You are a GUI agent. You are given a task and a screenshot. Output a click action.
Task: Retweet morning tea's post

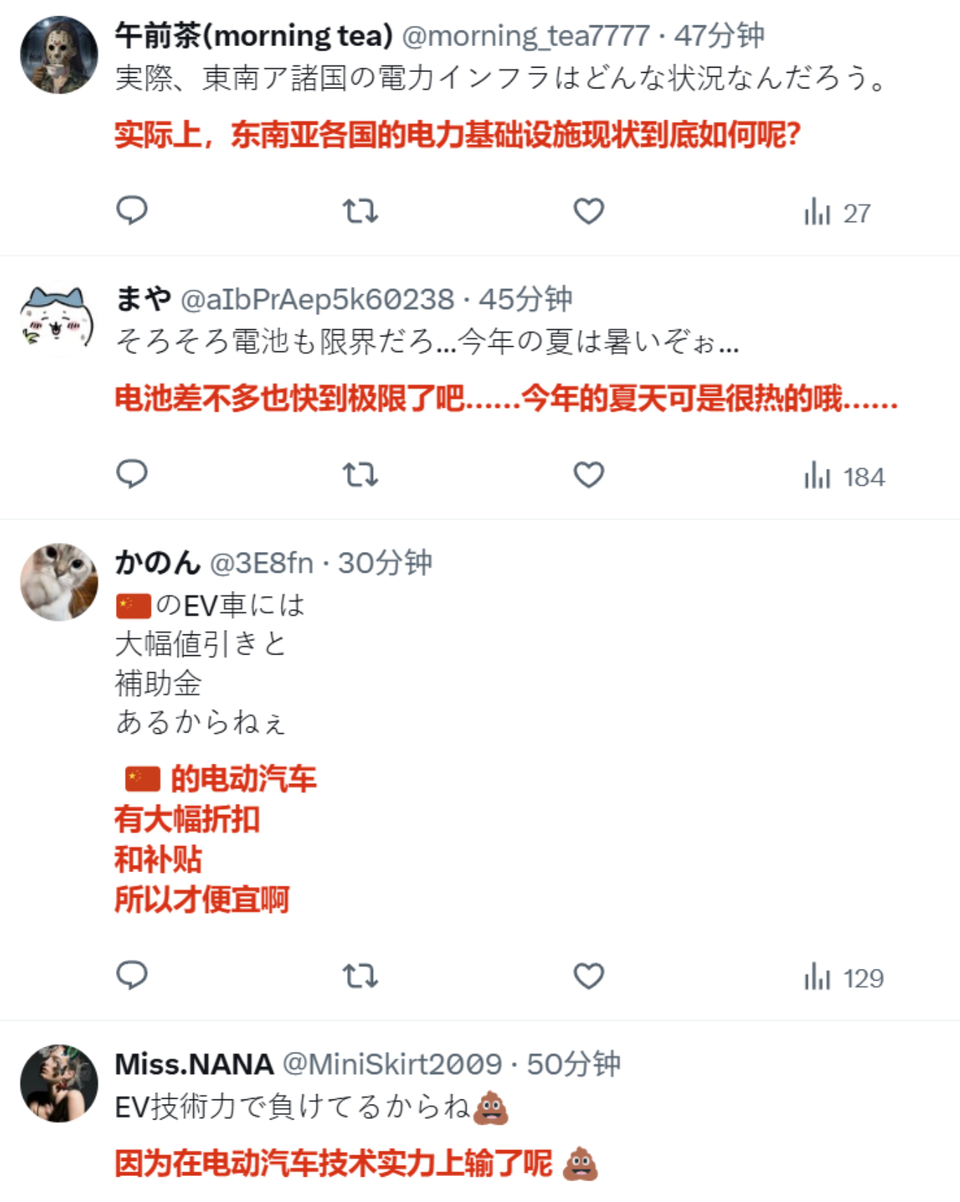[360, 211]
